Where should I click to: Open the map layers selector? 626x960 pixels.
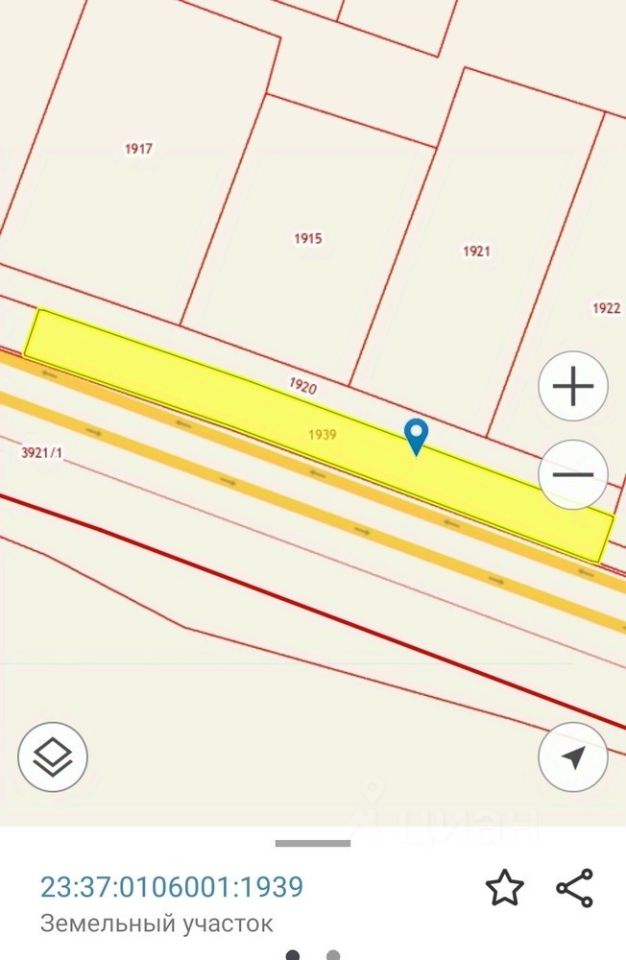(53, 757)
